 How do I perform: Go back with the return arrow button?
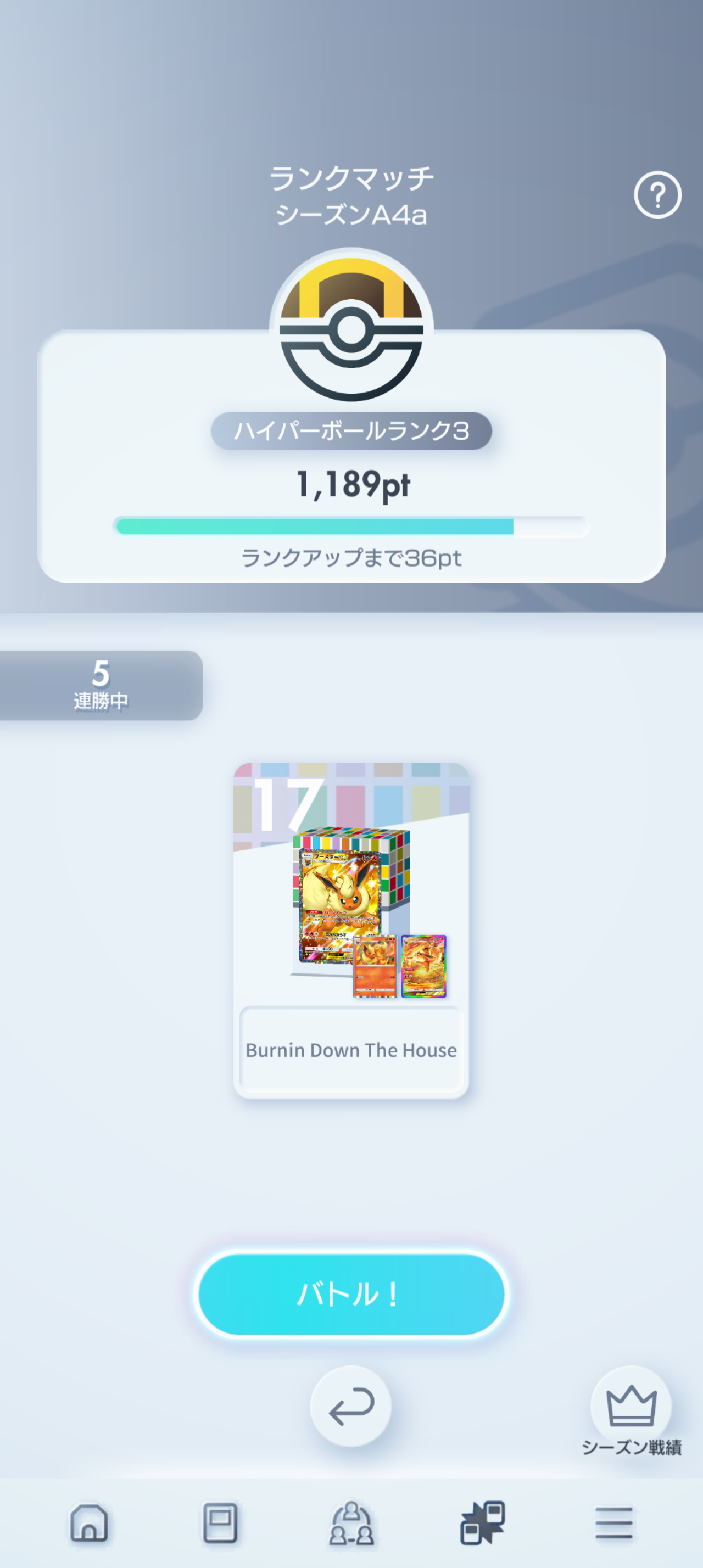pyautogui.click(x=350, y=1406)
